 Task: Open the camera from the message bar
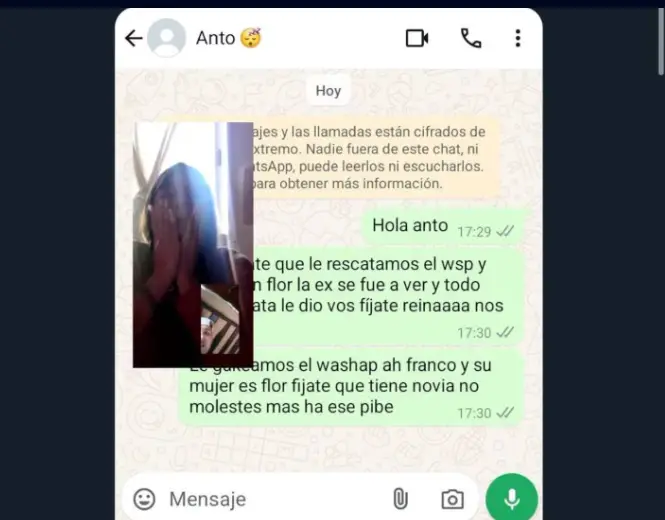pos(452,498)
